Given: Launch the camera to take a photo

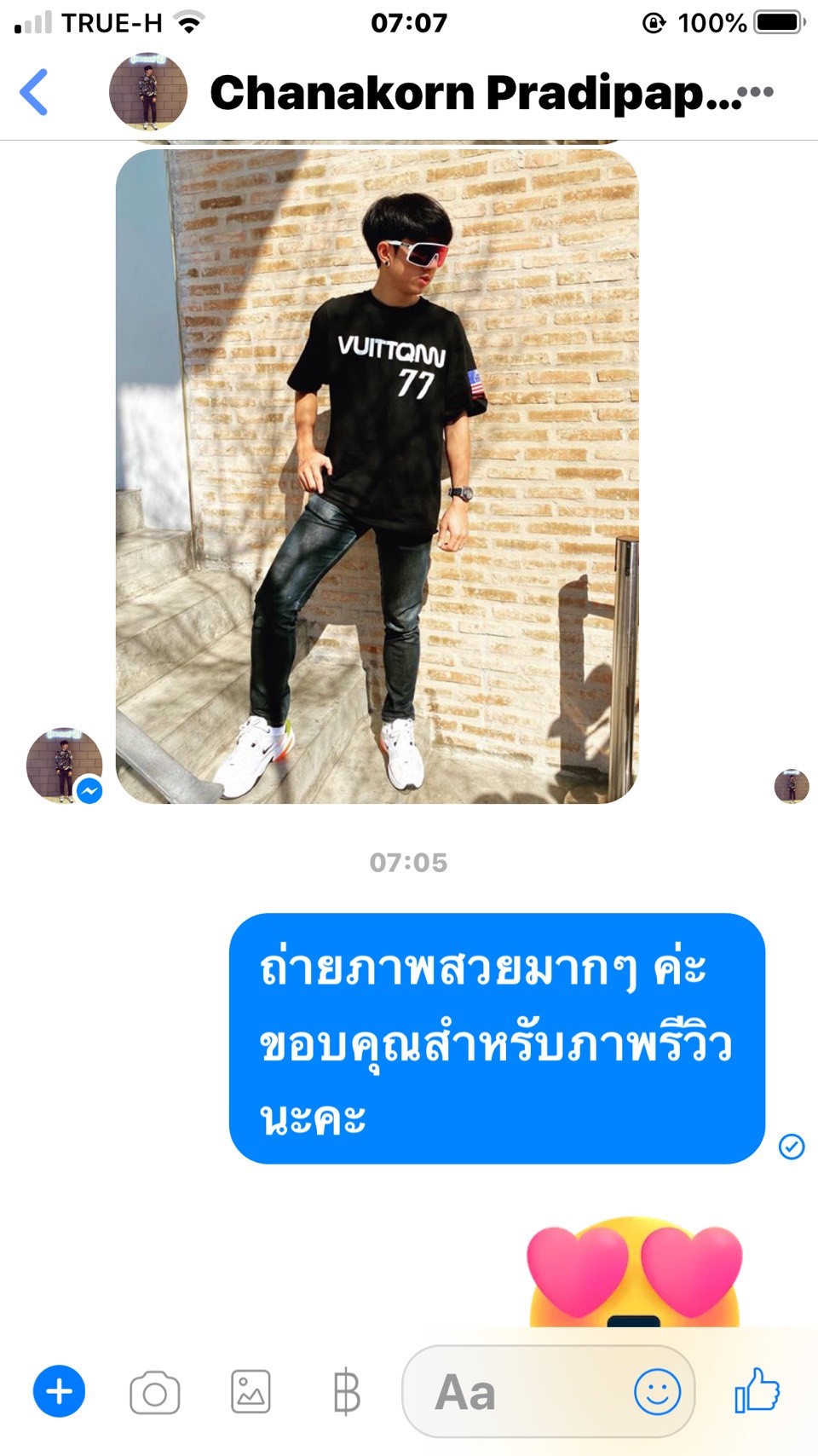Looking at the screenshot, I should (x=154, y=1392).
